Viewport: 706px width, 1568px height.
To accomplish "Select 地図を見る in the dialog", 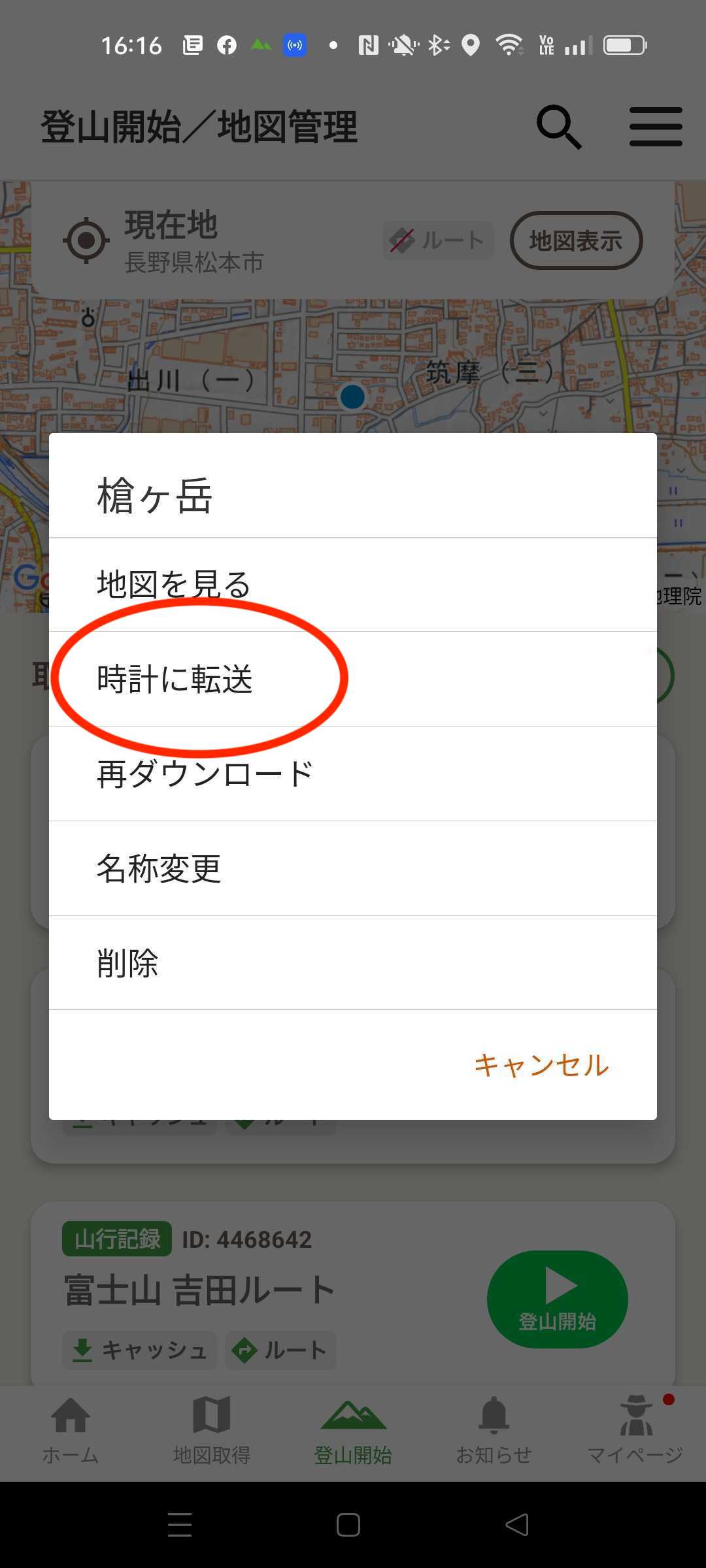I will pos(353,585).
